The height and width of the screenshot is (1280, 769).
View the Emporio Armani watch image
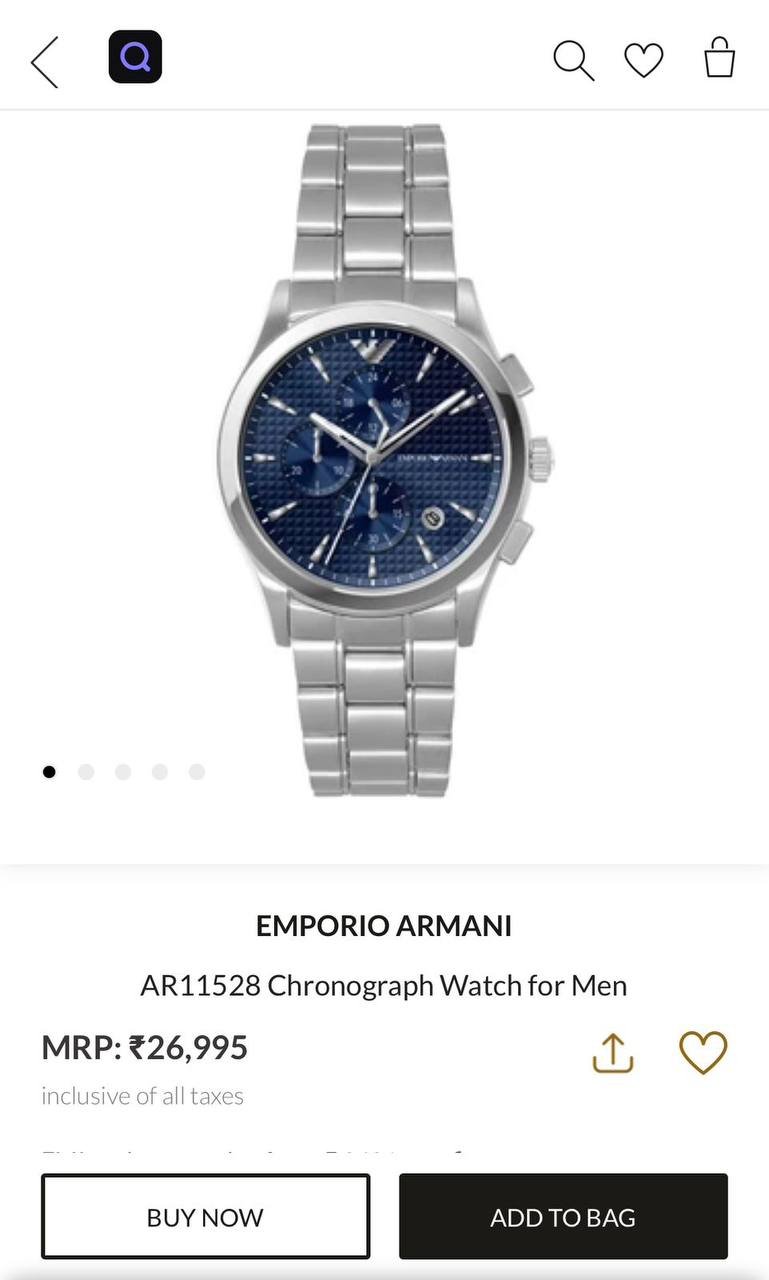click(384, 460)
